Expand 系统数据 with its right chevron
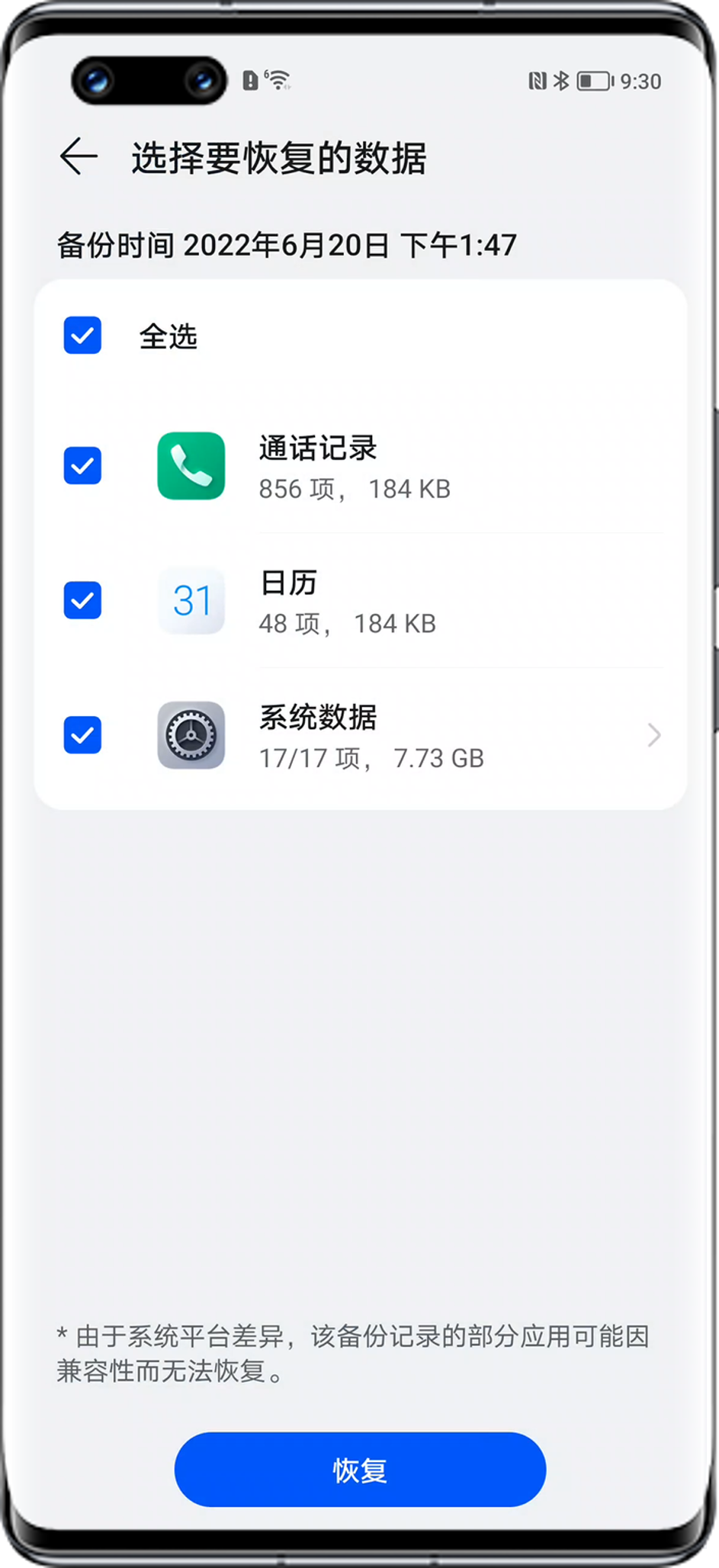This screenshot has width=719, height=1568. click(654, 736)
